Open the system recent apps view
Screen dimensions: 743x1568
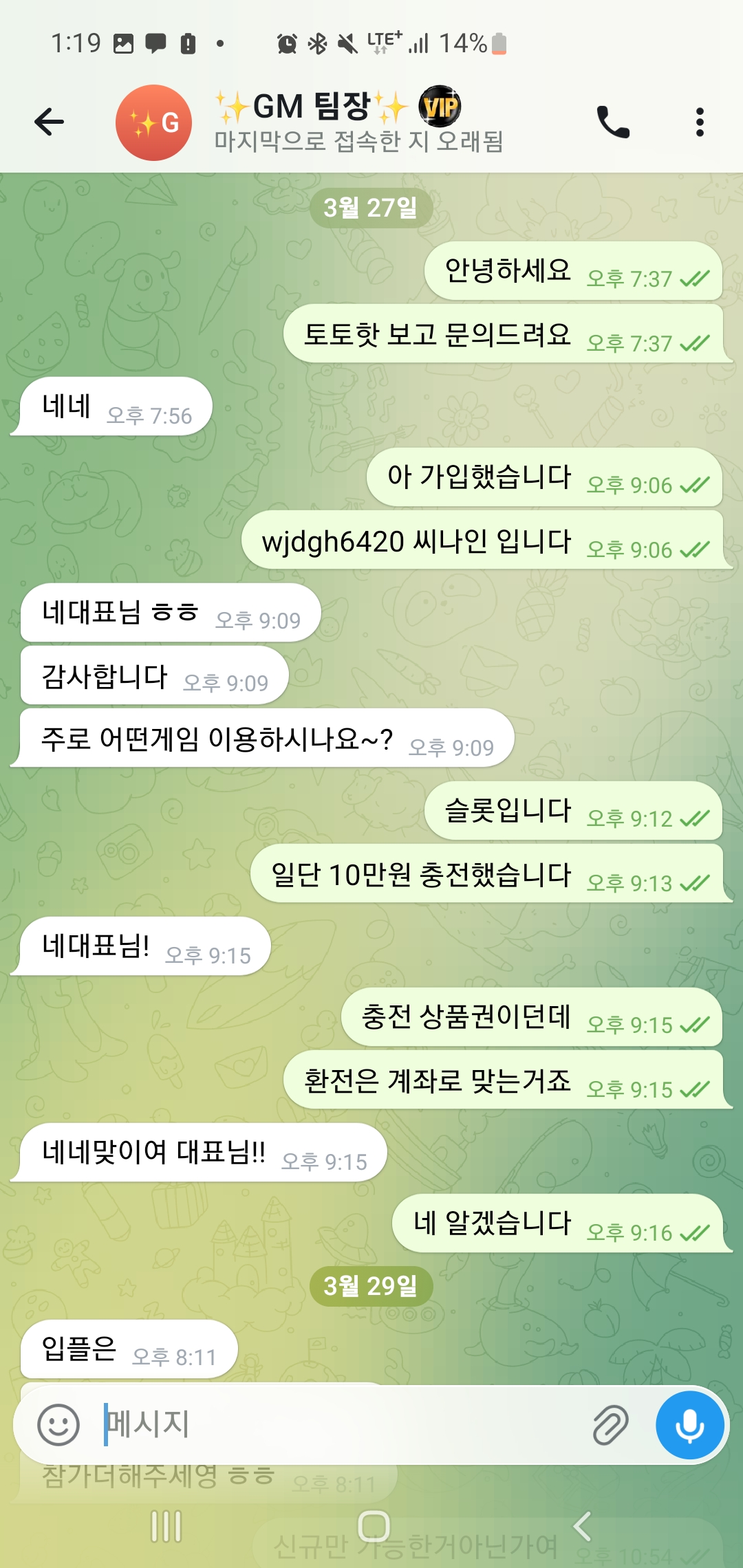166,1527
